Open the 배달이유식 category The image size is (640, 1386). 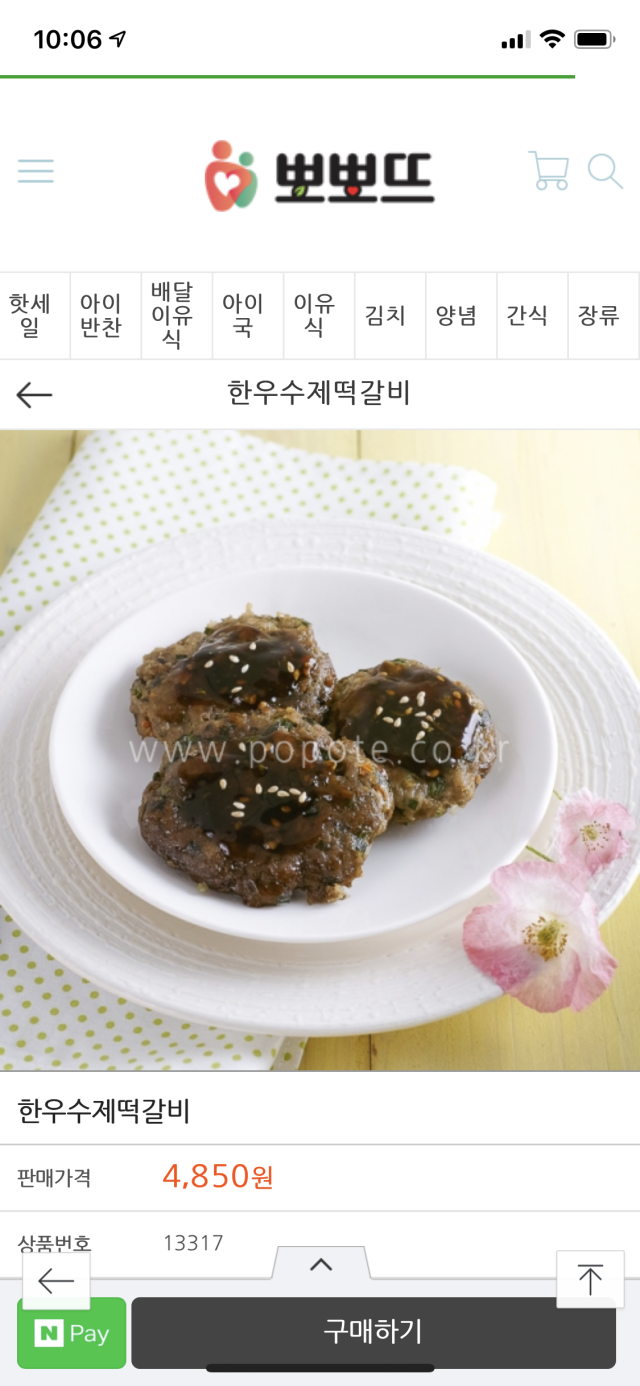(172, 316)
